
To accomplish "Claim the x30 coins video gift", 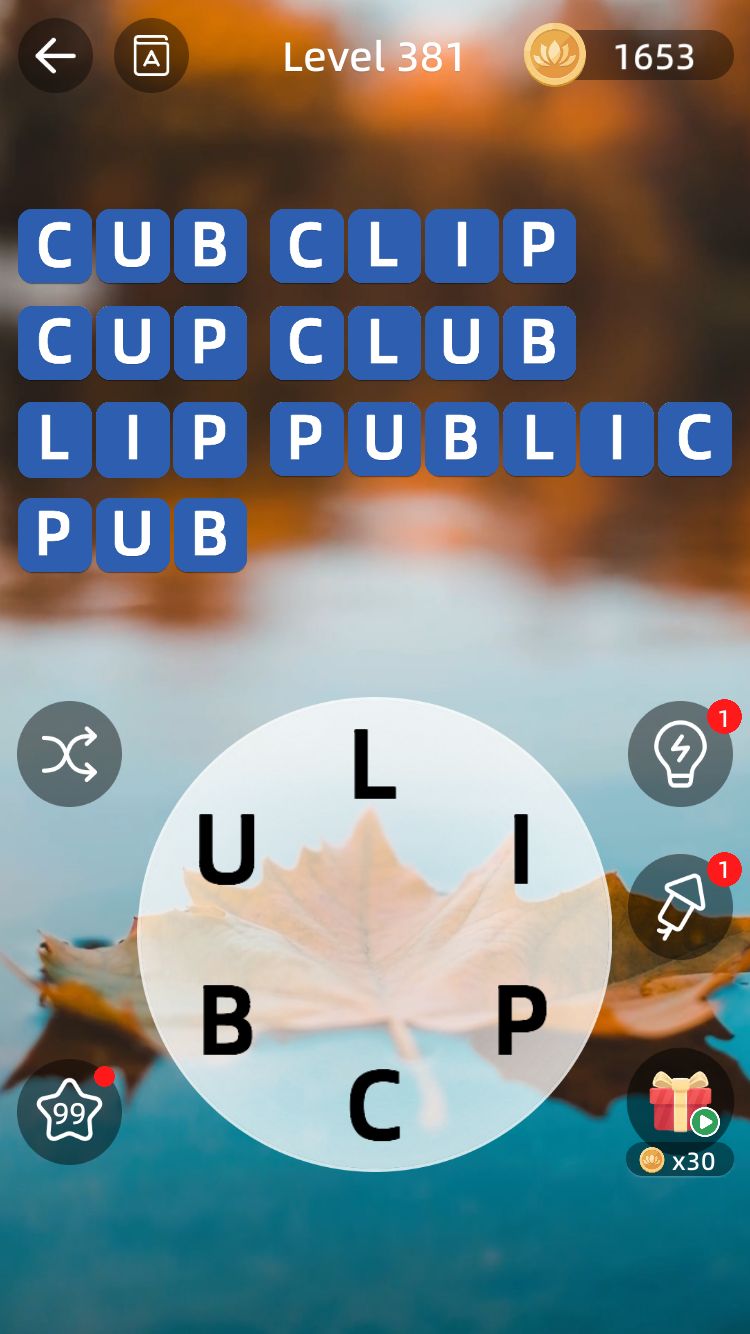I will pos(680,1110).
